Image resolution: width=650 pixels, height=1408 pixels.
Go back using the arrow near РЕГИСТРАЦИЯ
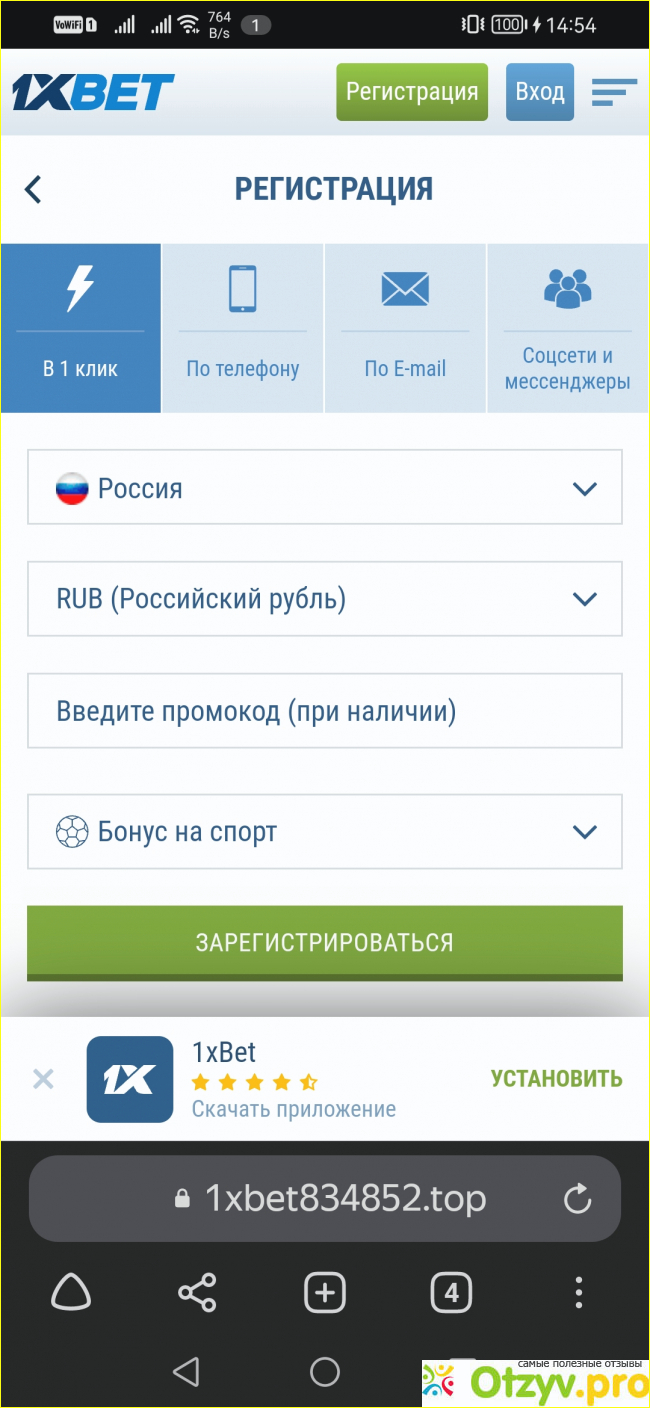pos(34,189)
